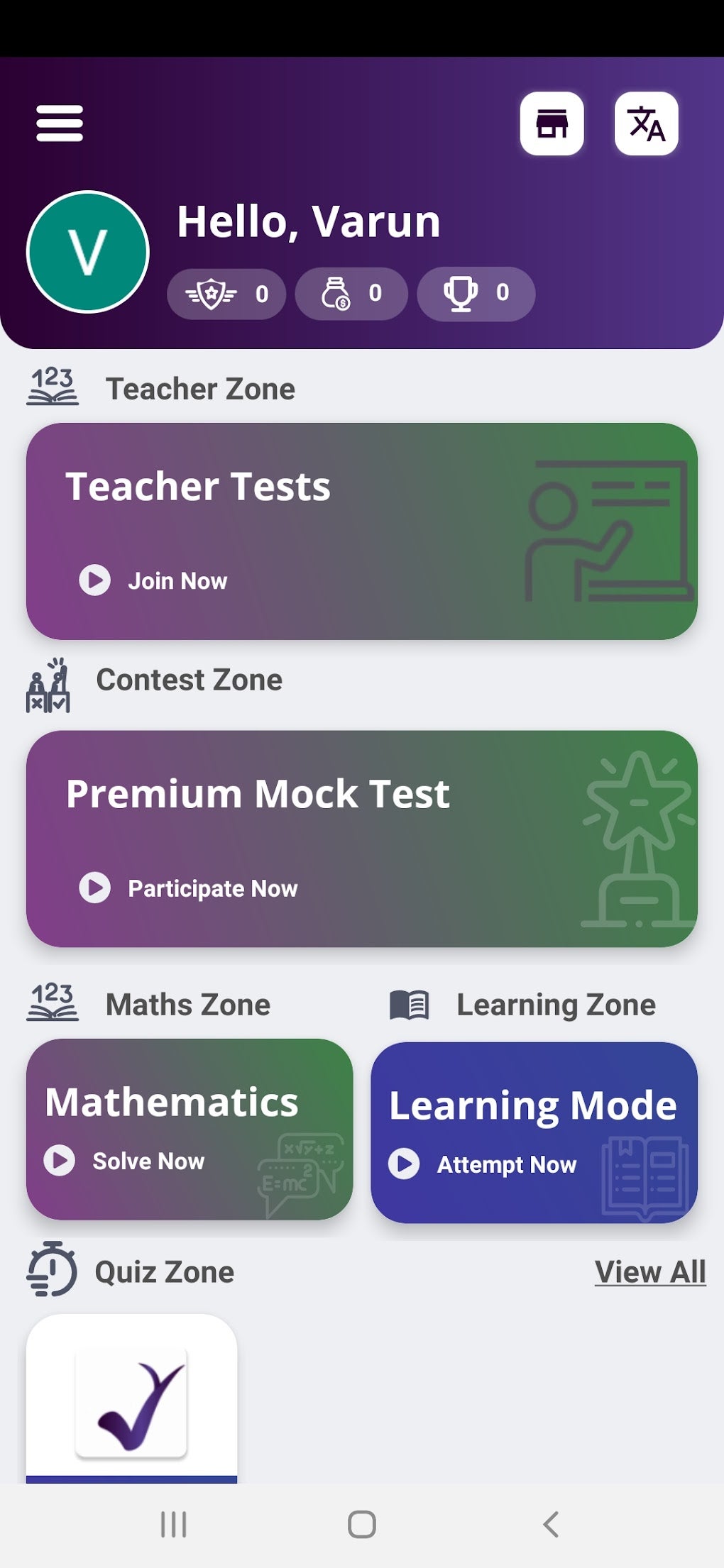The height and width of the screenshot is (1568, 724).
Task: View All quizzes in Quiz Zone
Action: coord(650,1272)
